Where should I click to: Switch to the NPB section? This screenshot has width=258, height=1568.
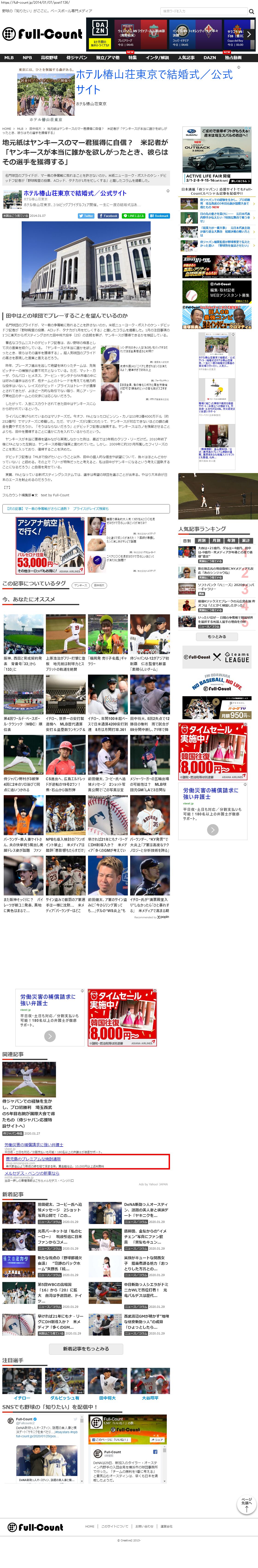[x=27, y=58]
